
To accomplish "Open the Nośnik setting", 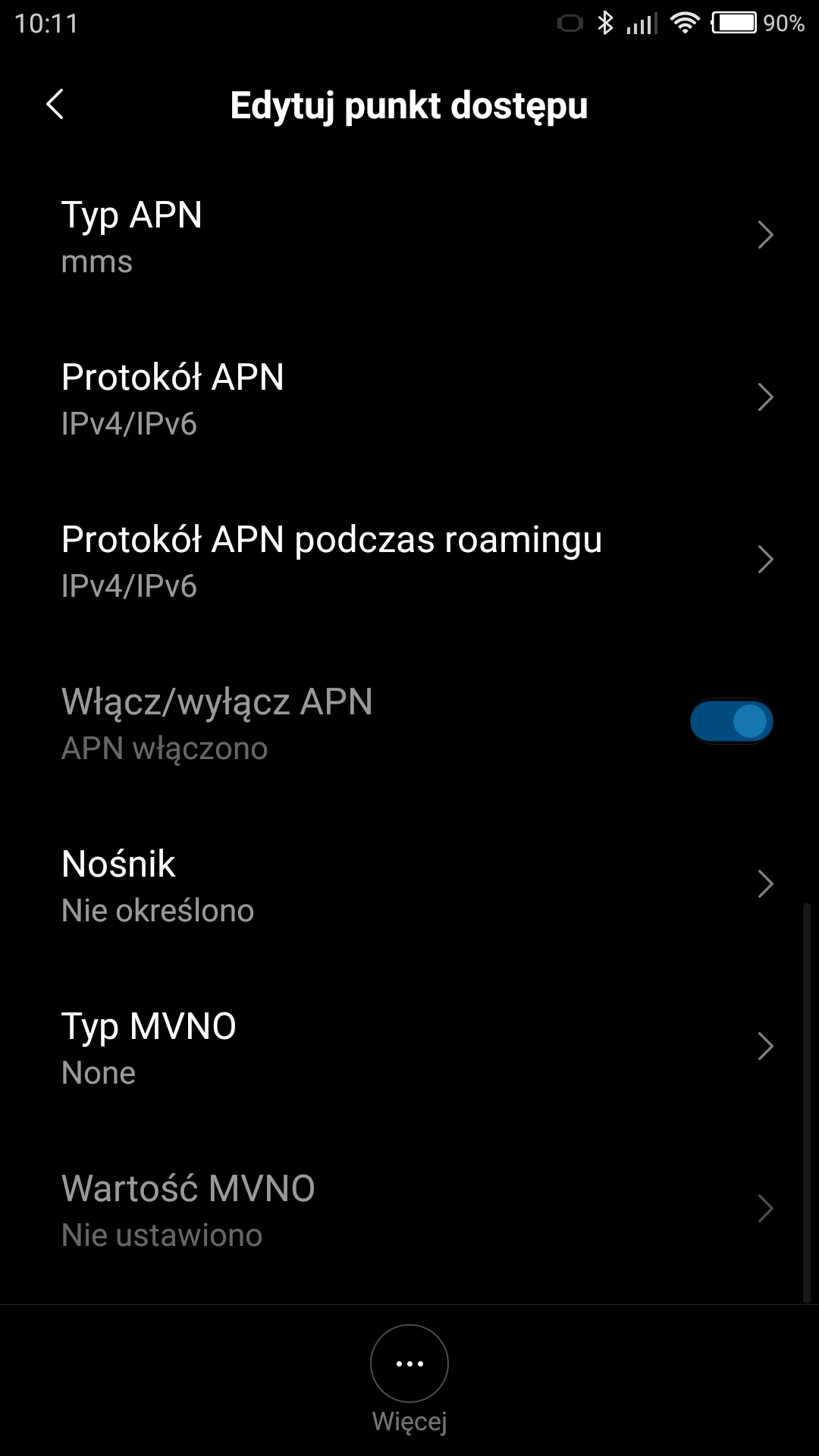I will point(409,885).
